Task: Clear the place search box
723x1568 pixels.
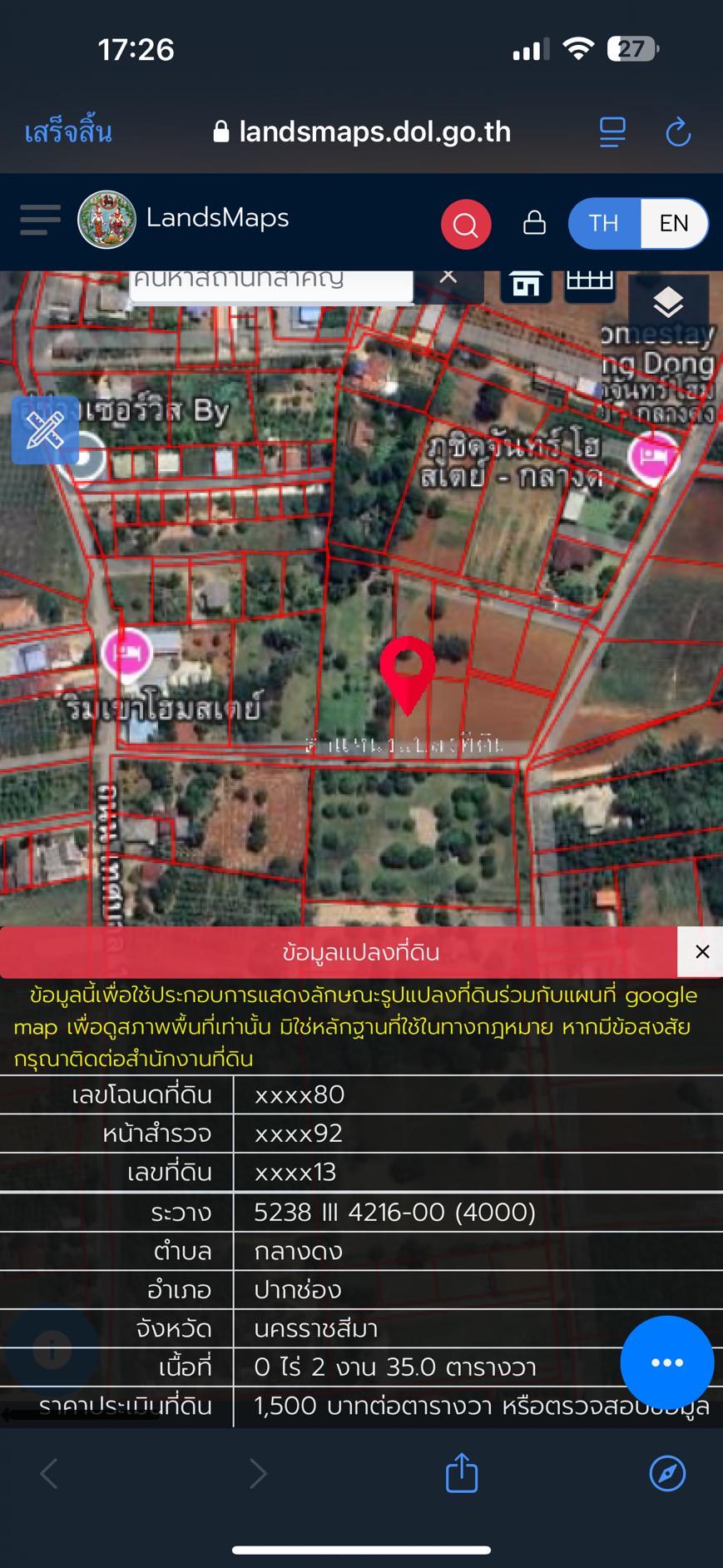Action: (x=448, y=277)
